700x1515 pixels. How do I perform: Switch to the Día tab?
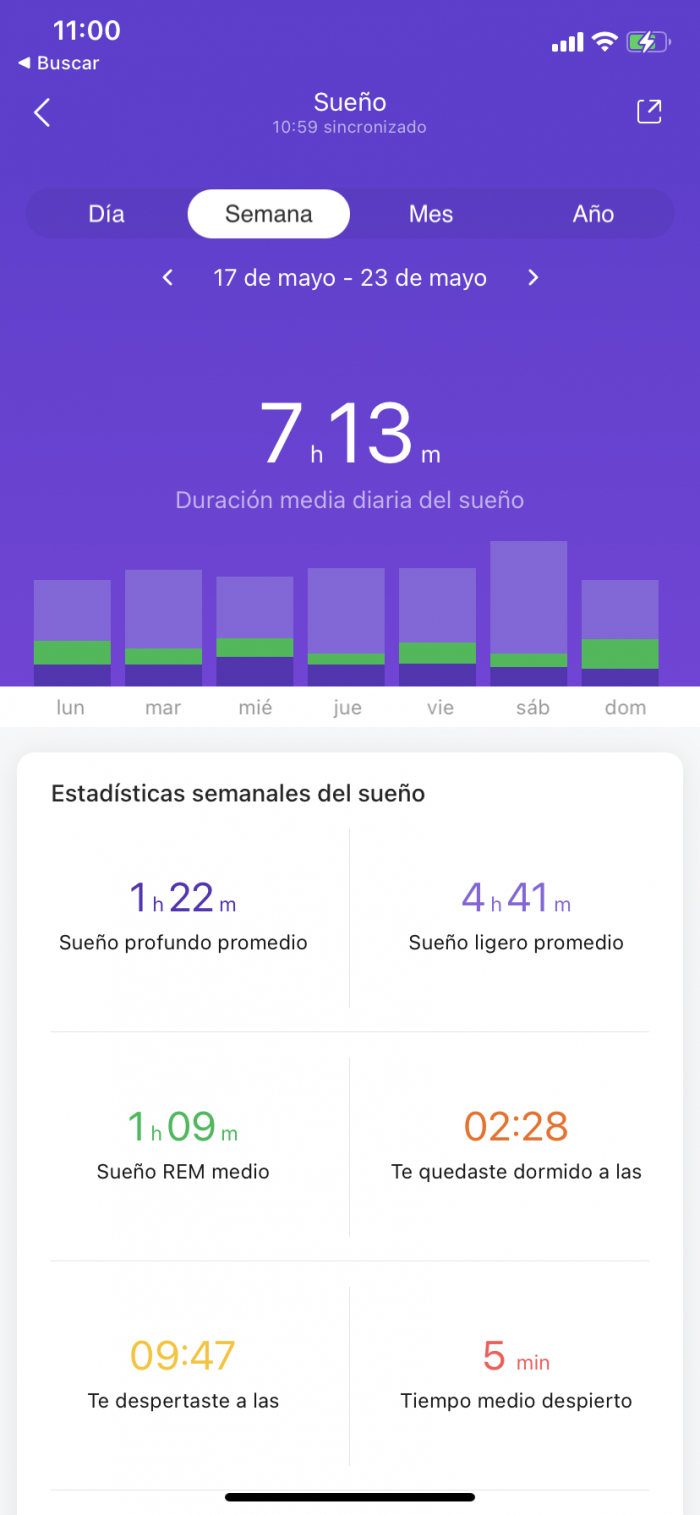pyautogui.click(x=106, y=214)
